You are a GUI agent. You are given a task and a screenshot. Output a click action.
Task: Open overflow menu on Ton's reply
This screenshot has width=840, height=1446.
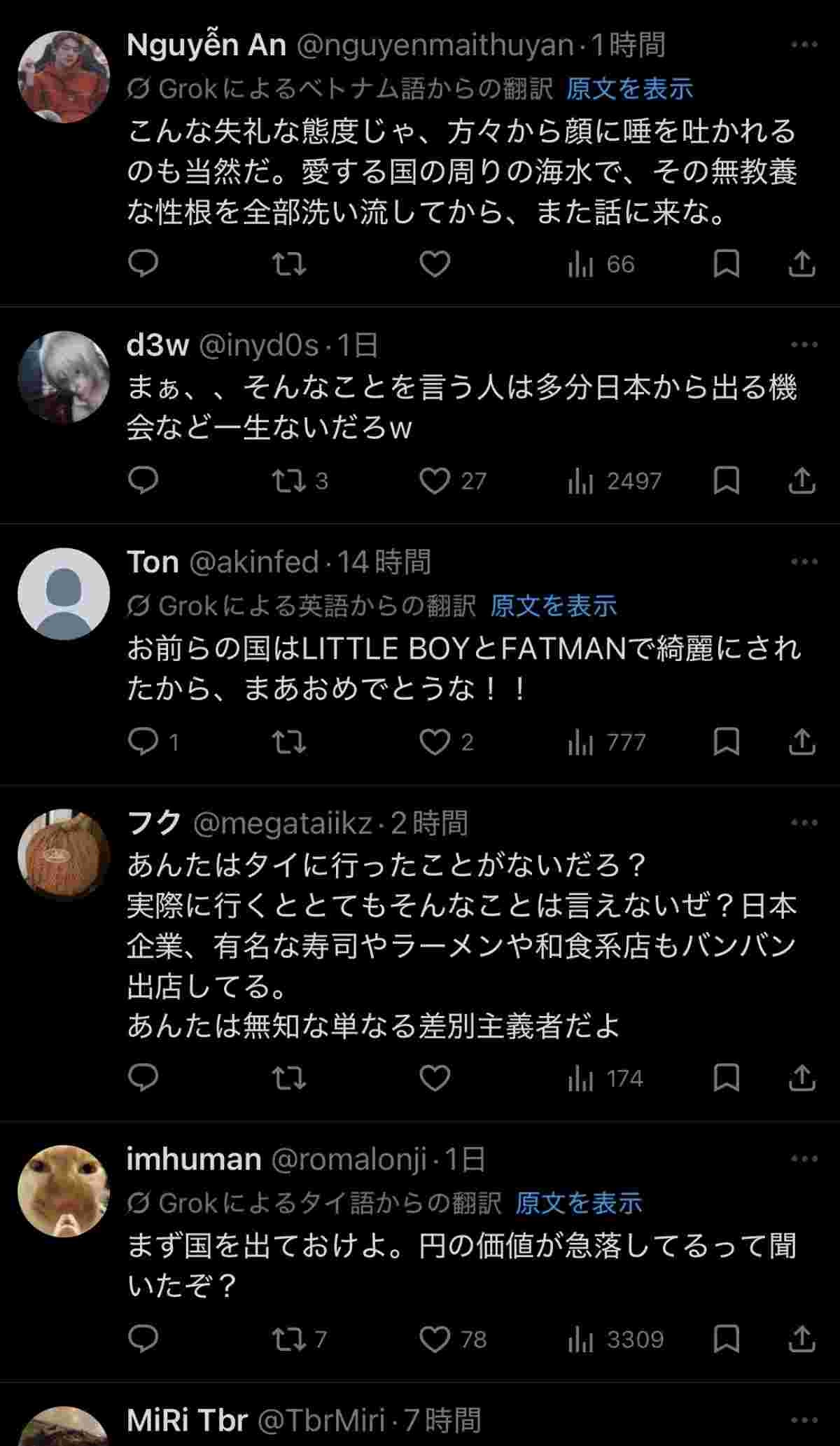804,562
